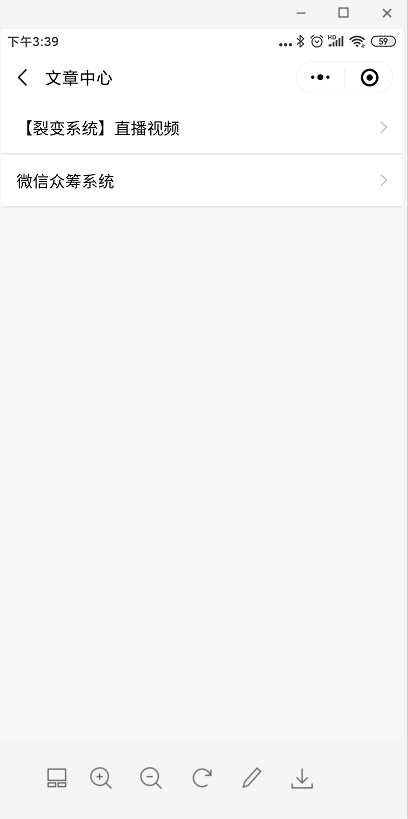Viewport: 408px width, 819px height.
Task: Minimize the viewer window
Action: pos(301,13)
